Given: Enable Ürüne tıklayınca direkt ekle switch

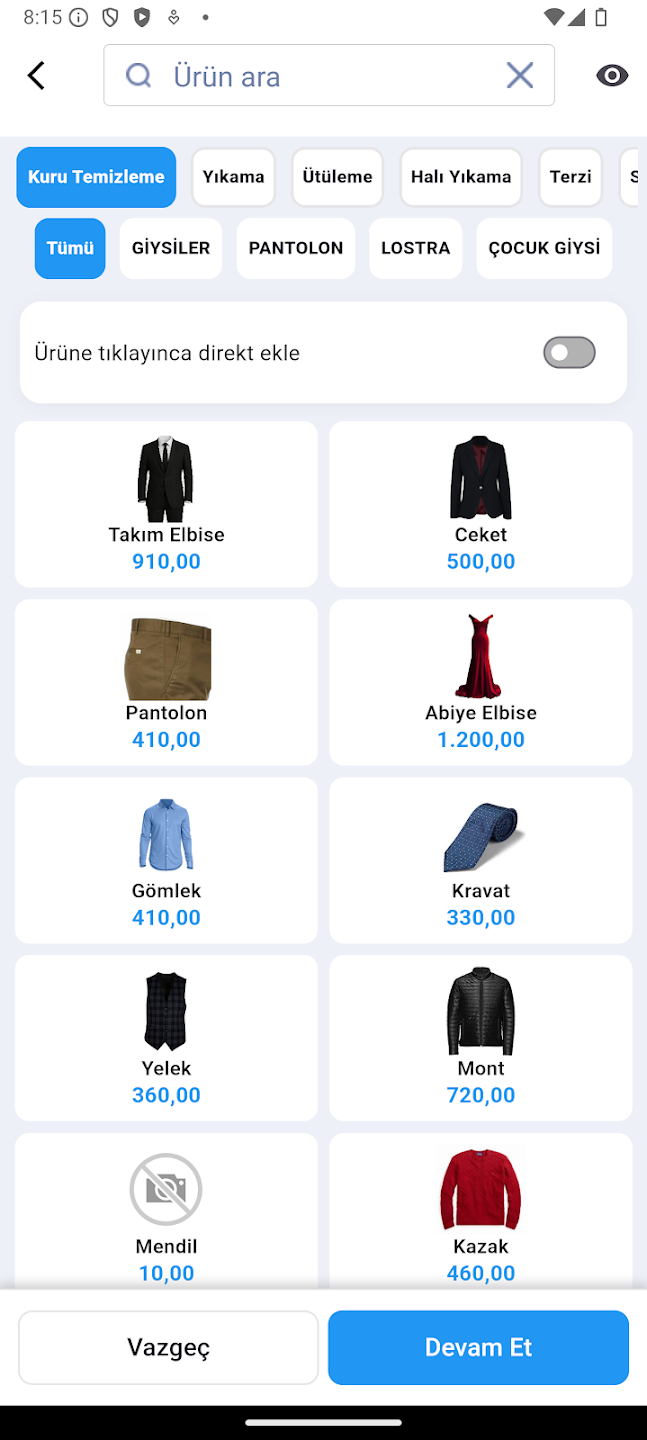Looking at the screenshot, I should pyautogui.click(x=569, y=353).
